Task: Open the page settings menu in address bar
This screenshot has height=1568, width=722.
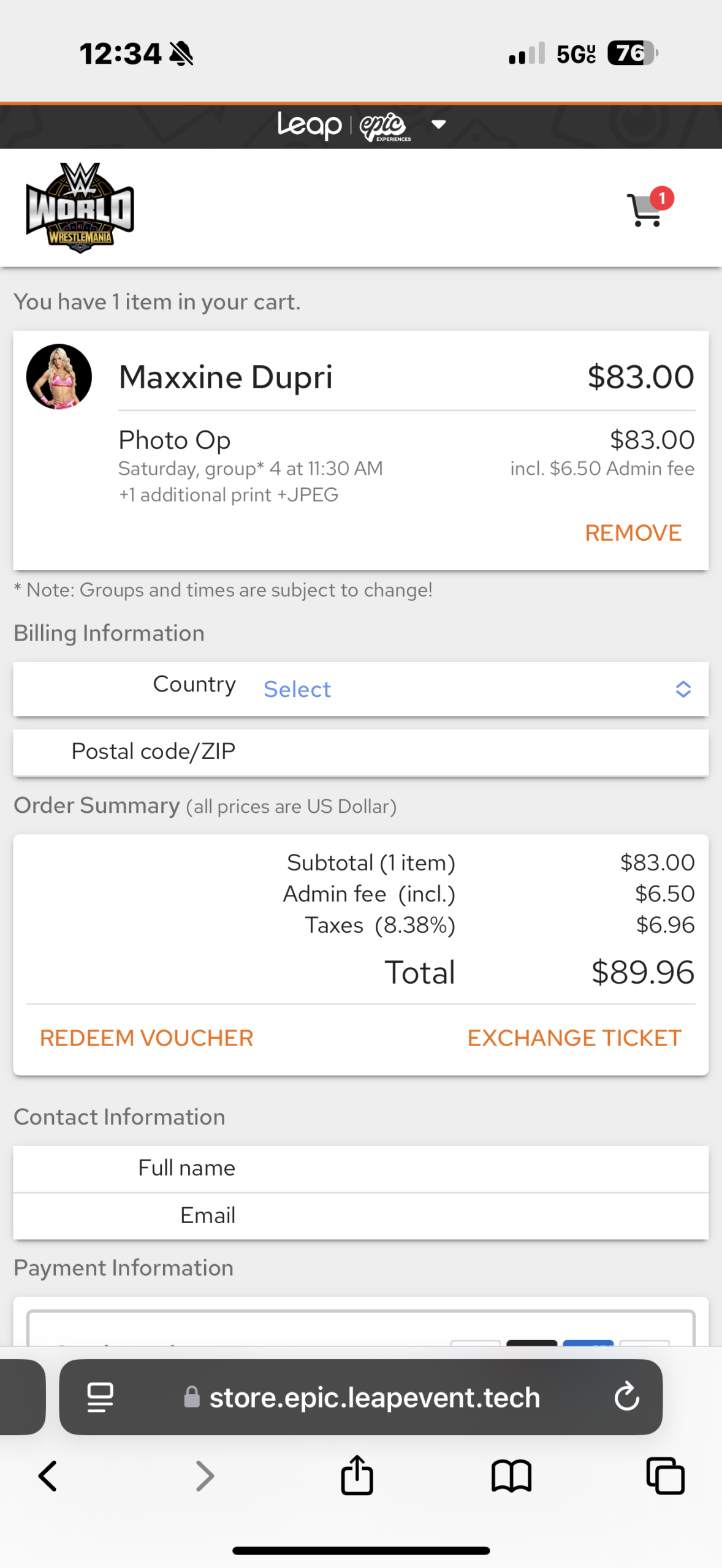Action: point(101,1397)
